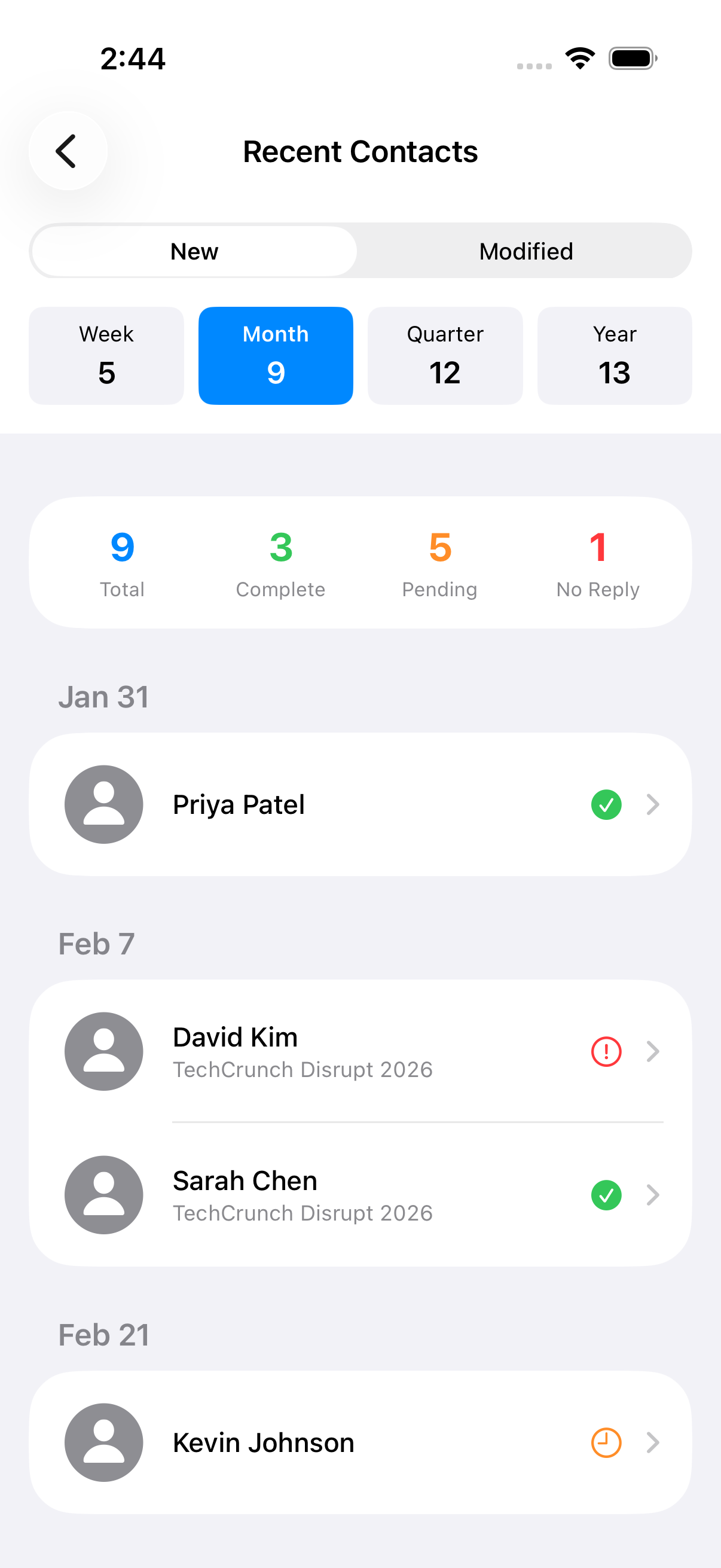
Task: Open Priya Patel's contact details via chevron
Action: 653,804
